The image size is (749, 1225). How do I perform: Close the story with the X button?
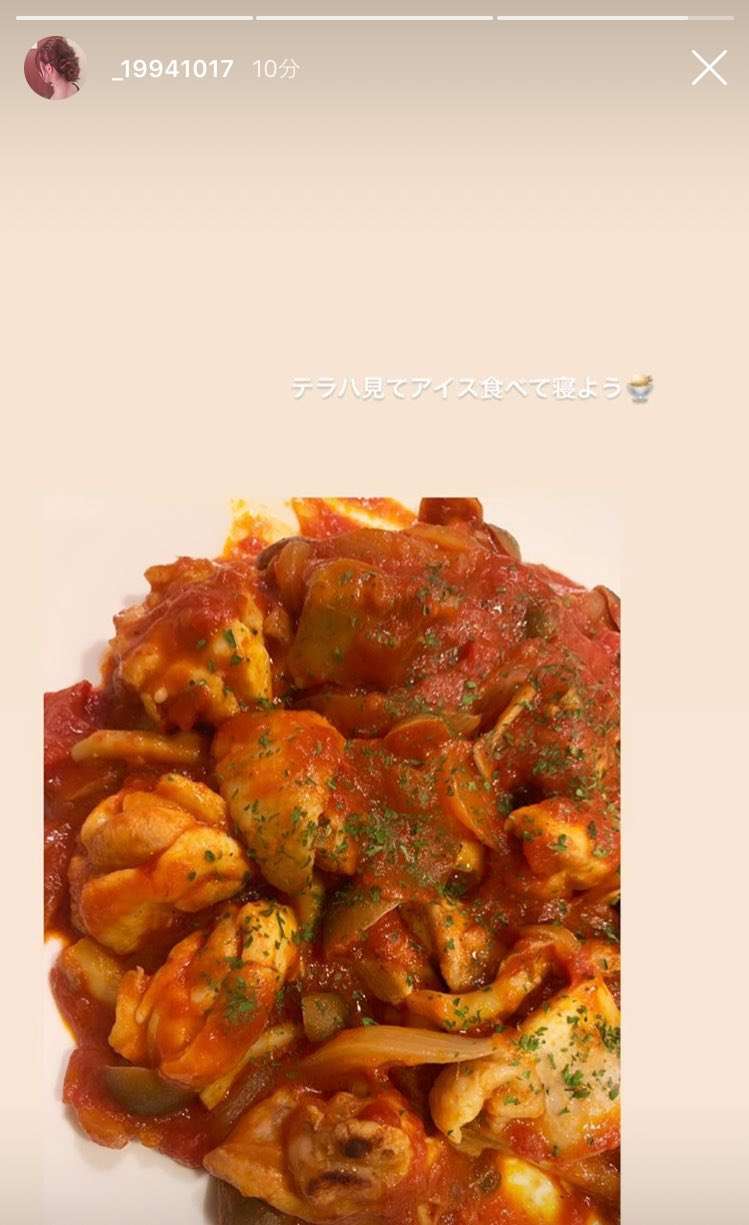tap(709, 68)
